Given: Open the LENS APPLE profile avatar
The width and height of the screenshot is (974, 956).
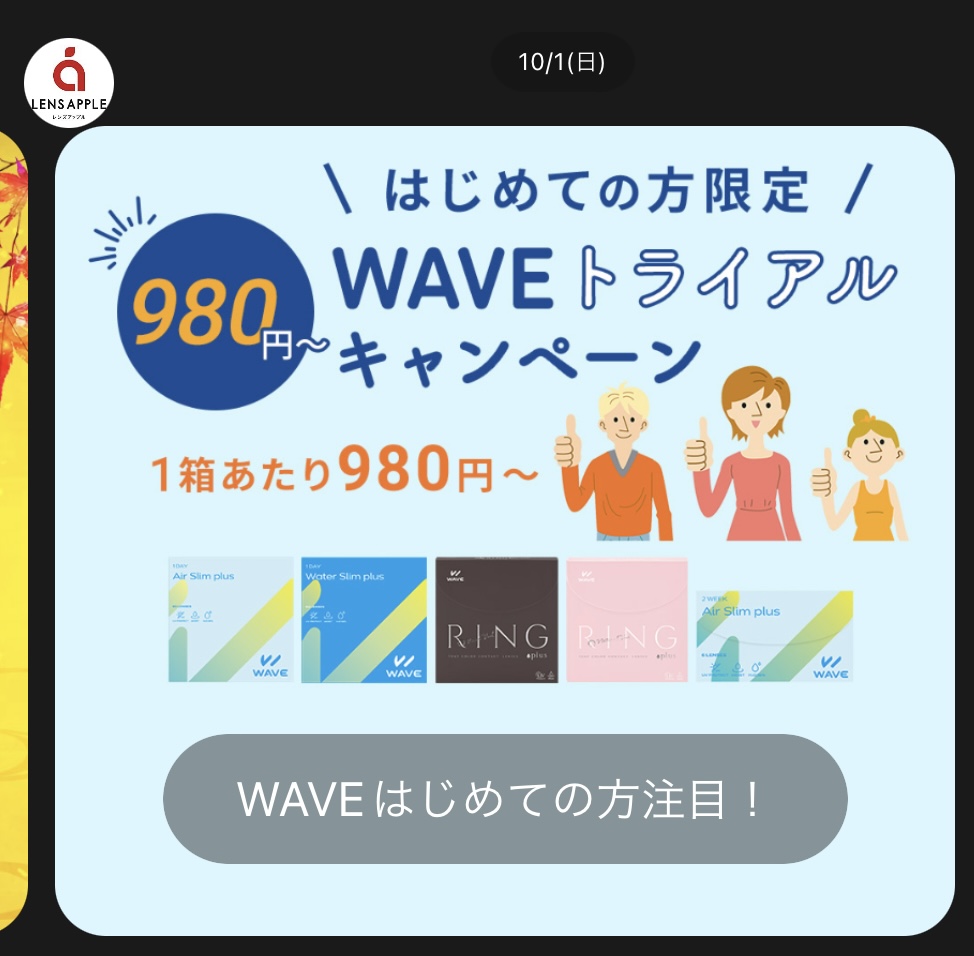Looking at the screenshot, I should click(x=69, y=83).
